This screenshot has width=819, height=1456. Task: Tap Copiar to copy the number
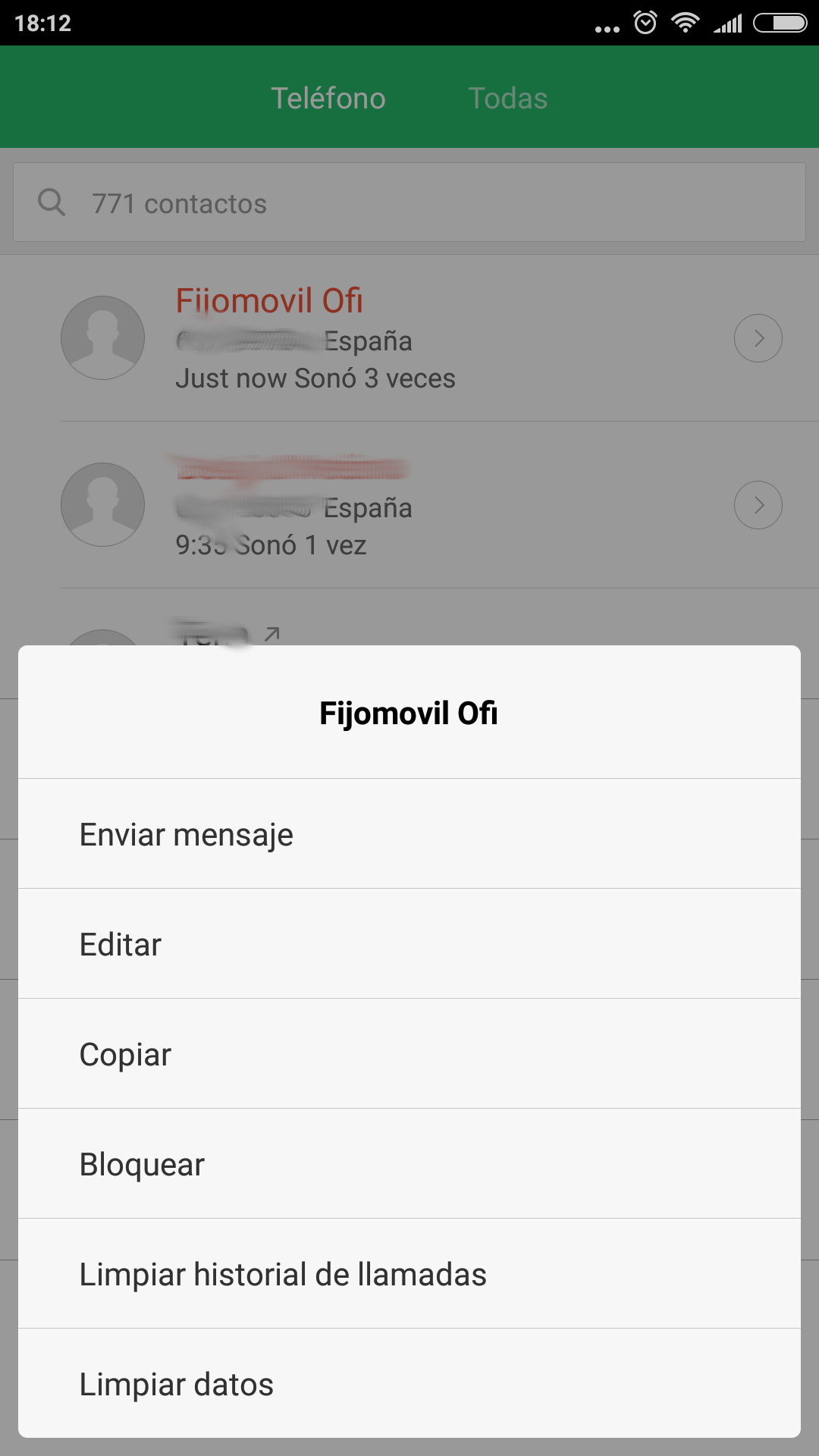409,1054
